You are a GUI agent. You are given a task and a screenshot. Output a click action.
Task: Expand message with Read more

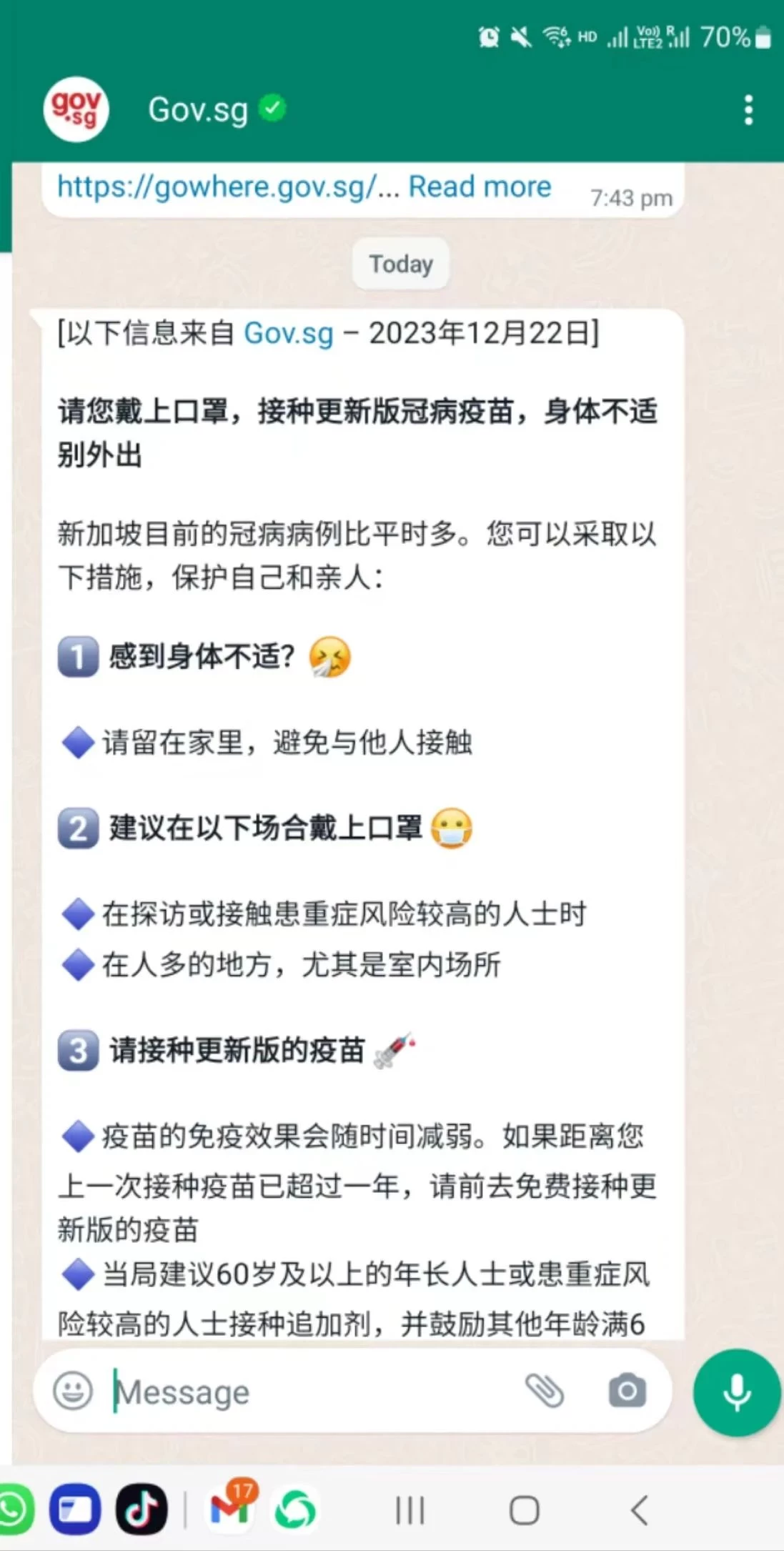pos(480,187)
